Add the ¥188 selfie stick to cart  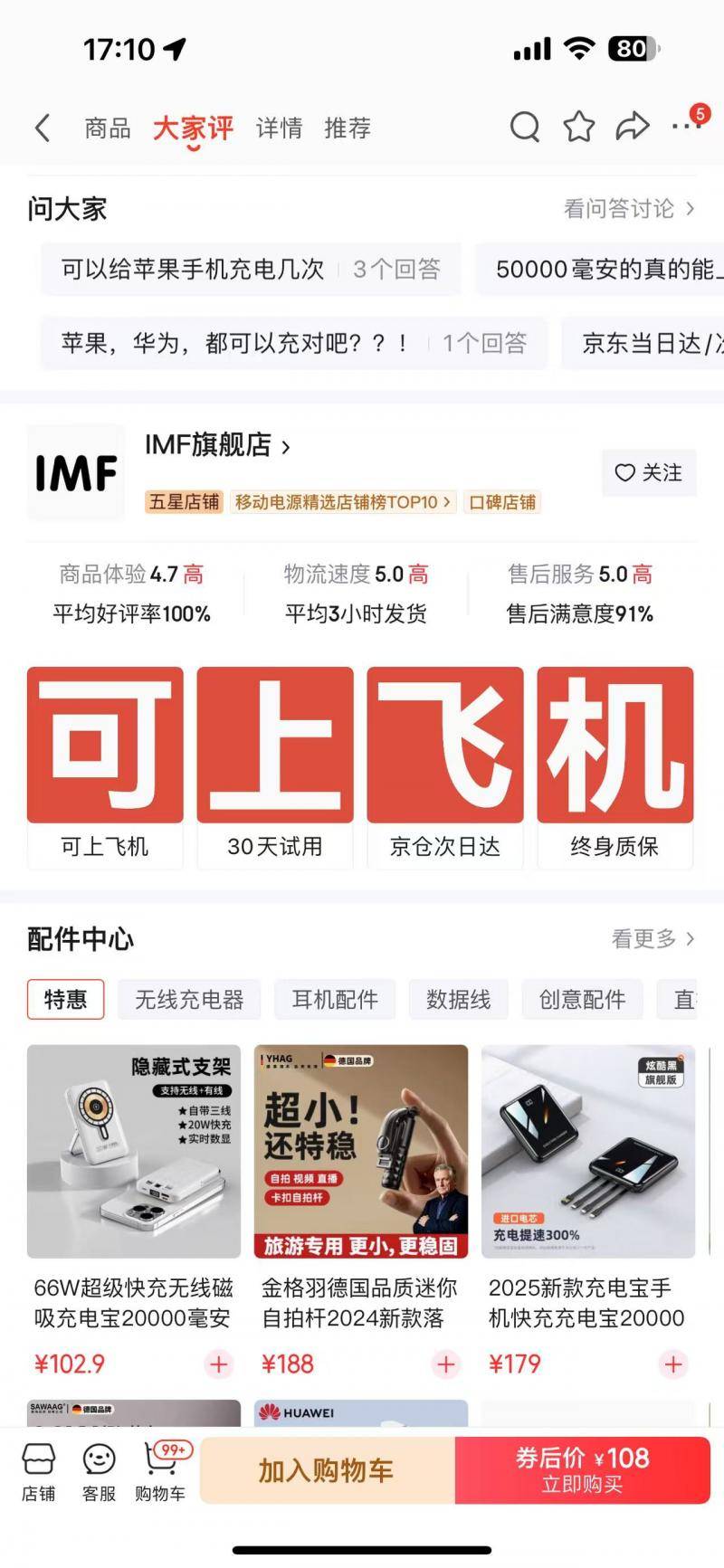point(446,1364)
